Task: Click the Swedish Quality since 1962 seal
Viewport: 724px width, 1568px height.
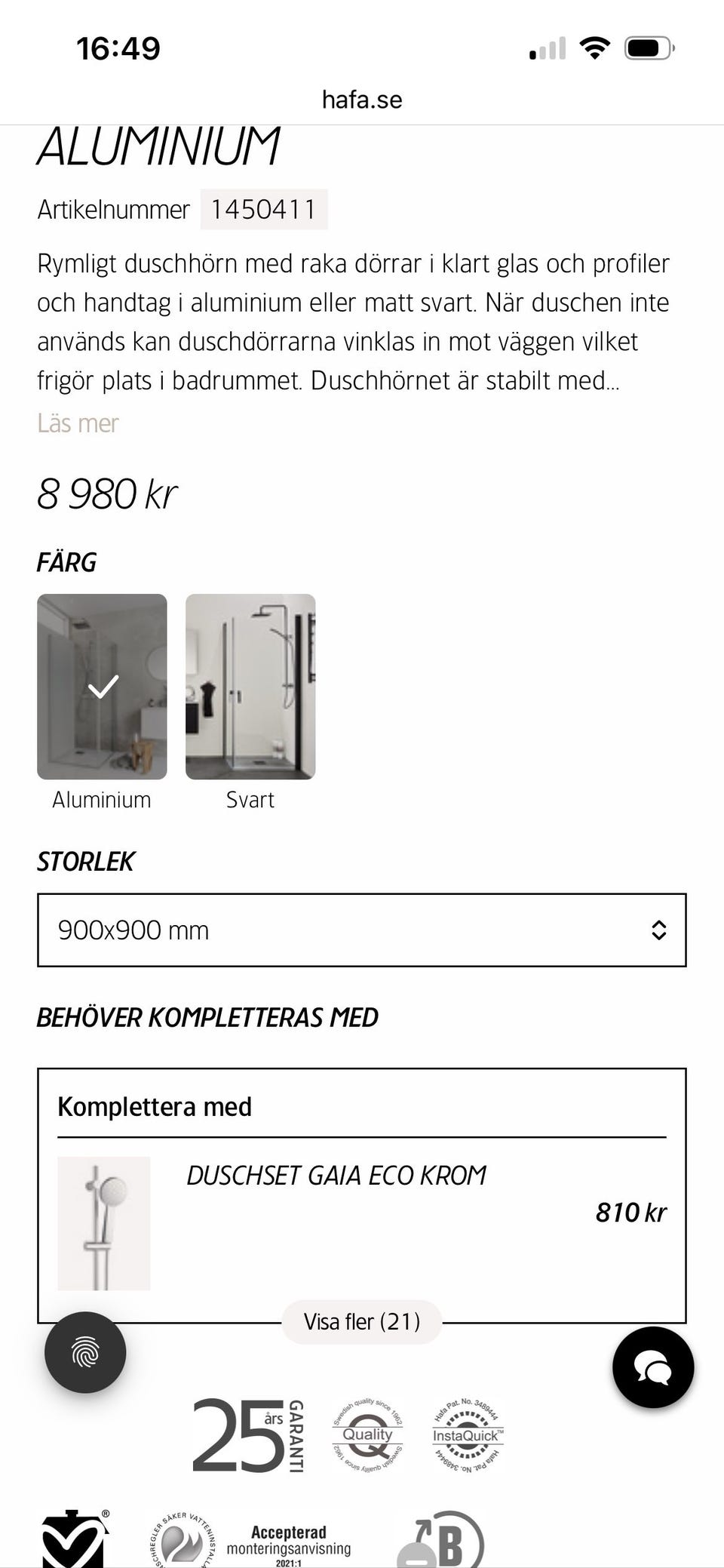Action: pyautogui.click(x=367, y=1434)
